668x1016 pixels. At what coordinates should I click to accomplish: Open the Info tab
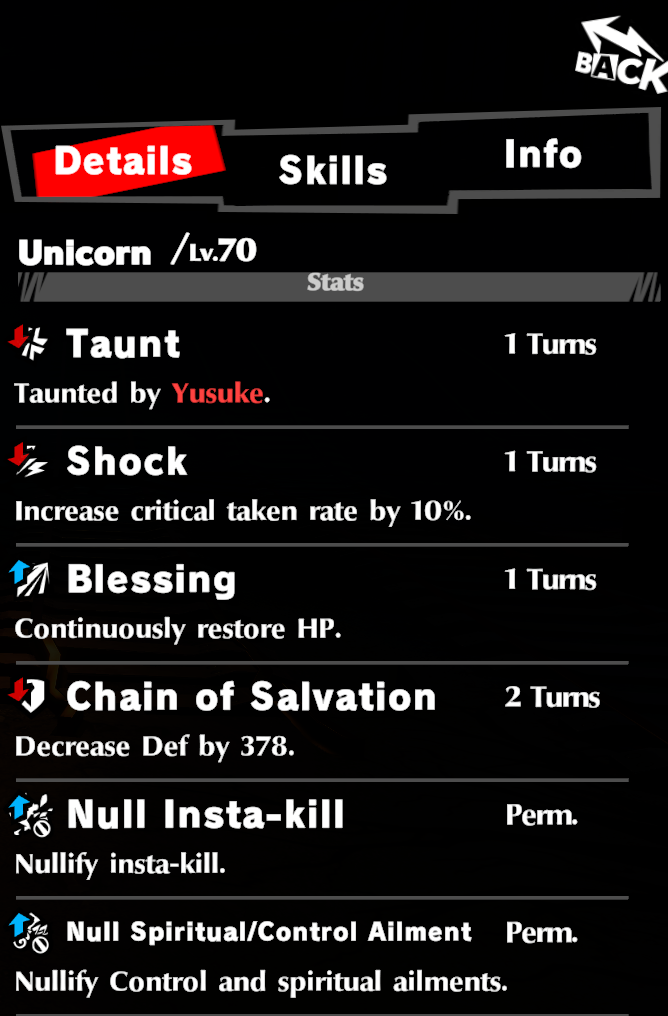point(542,155)
